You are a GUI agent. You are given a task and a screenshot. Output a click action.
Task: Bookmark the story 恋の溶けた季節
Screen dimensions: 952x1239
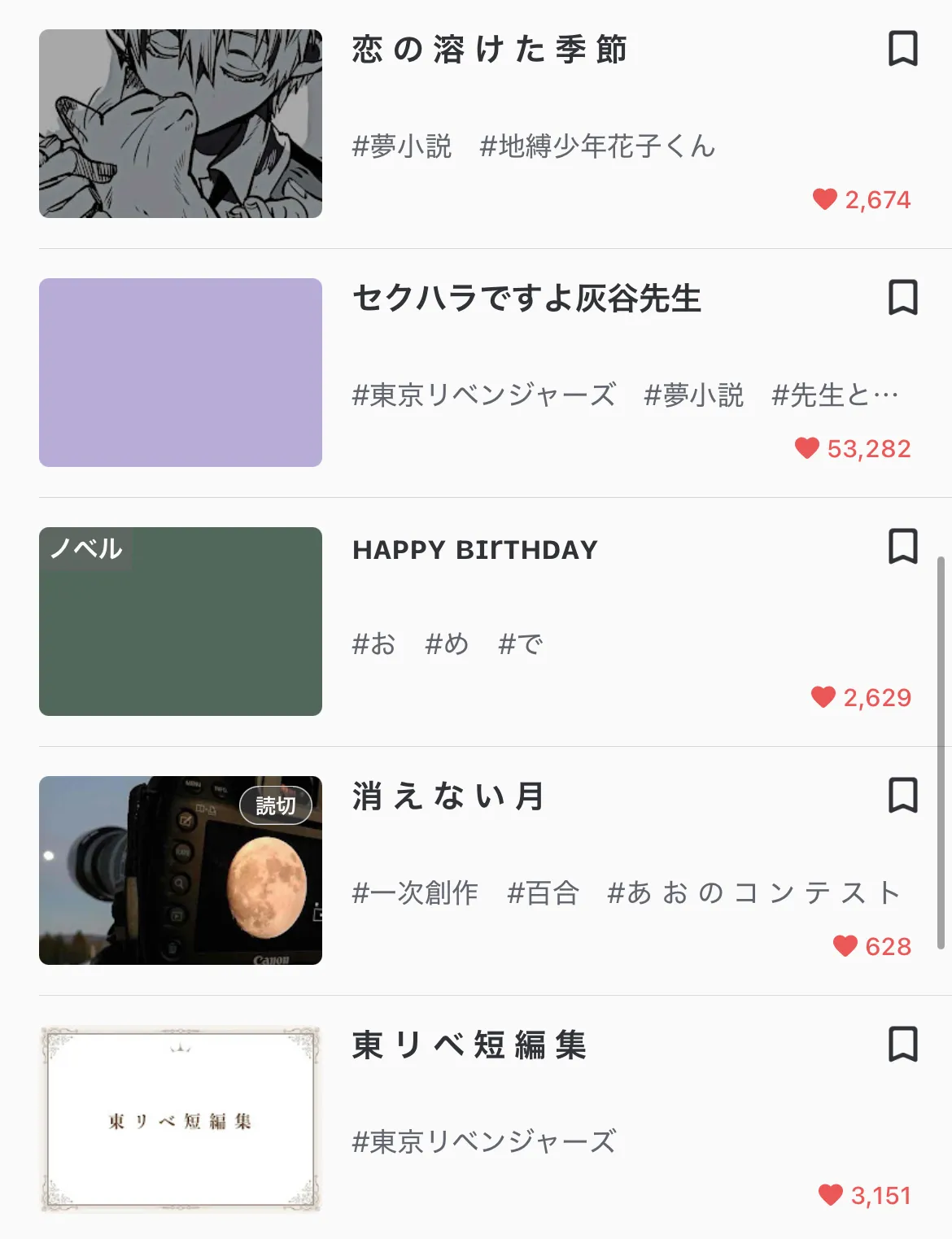point(902,50)
